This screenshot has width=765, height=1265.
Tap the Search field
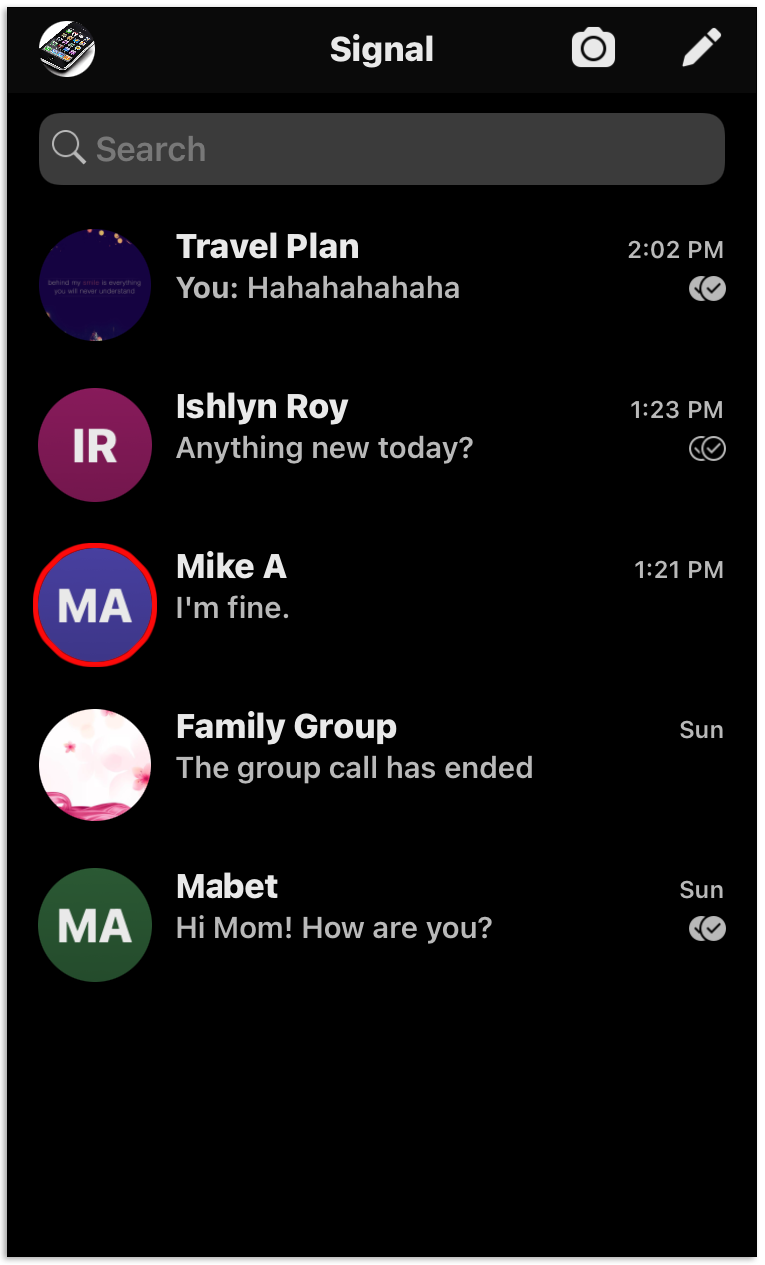pyautogui.click(x=381, y=149)
